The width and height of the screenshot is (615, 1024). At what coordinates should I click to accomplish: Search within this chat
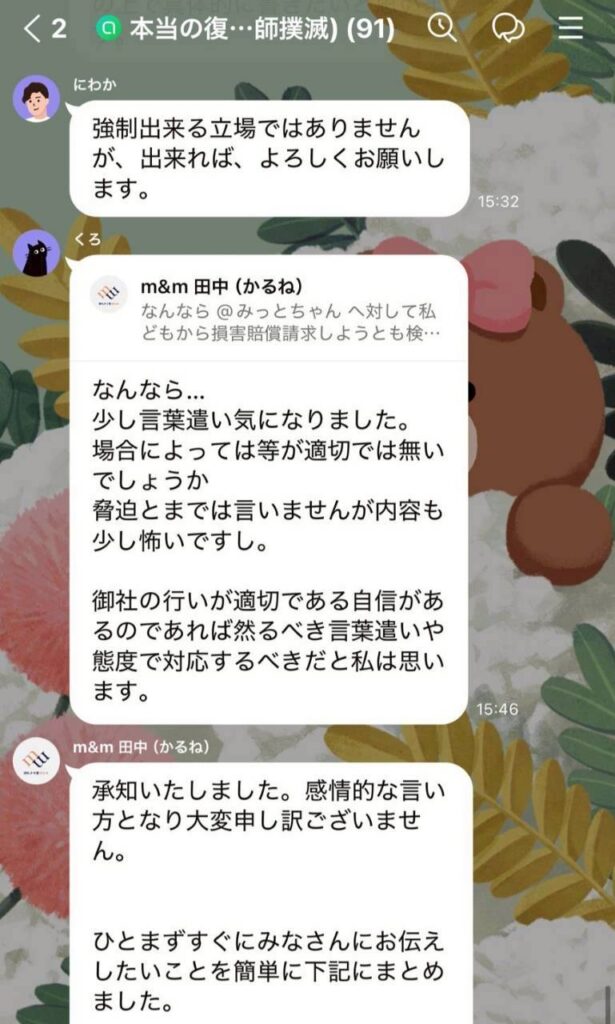pos(442,28)
